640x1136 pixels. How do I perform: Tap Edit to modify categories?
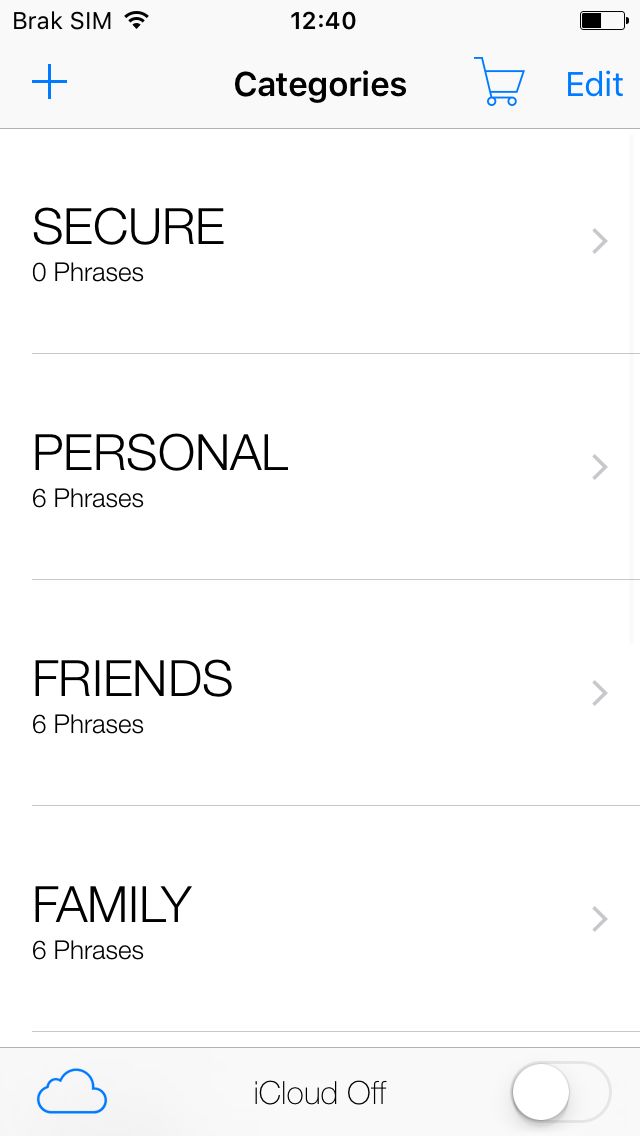pyautogui.click(x=594, y=84)
